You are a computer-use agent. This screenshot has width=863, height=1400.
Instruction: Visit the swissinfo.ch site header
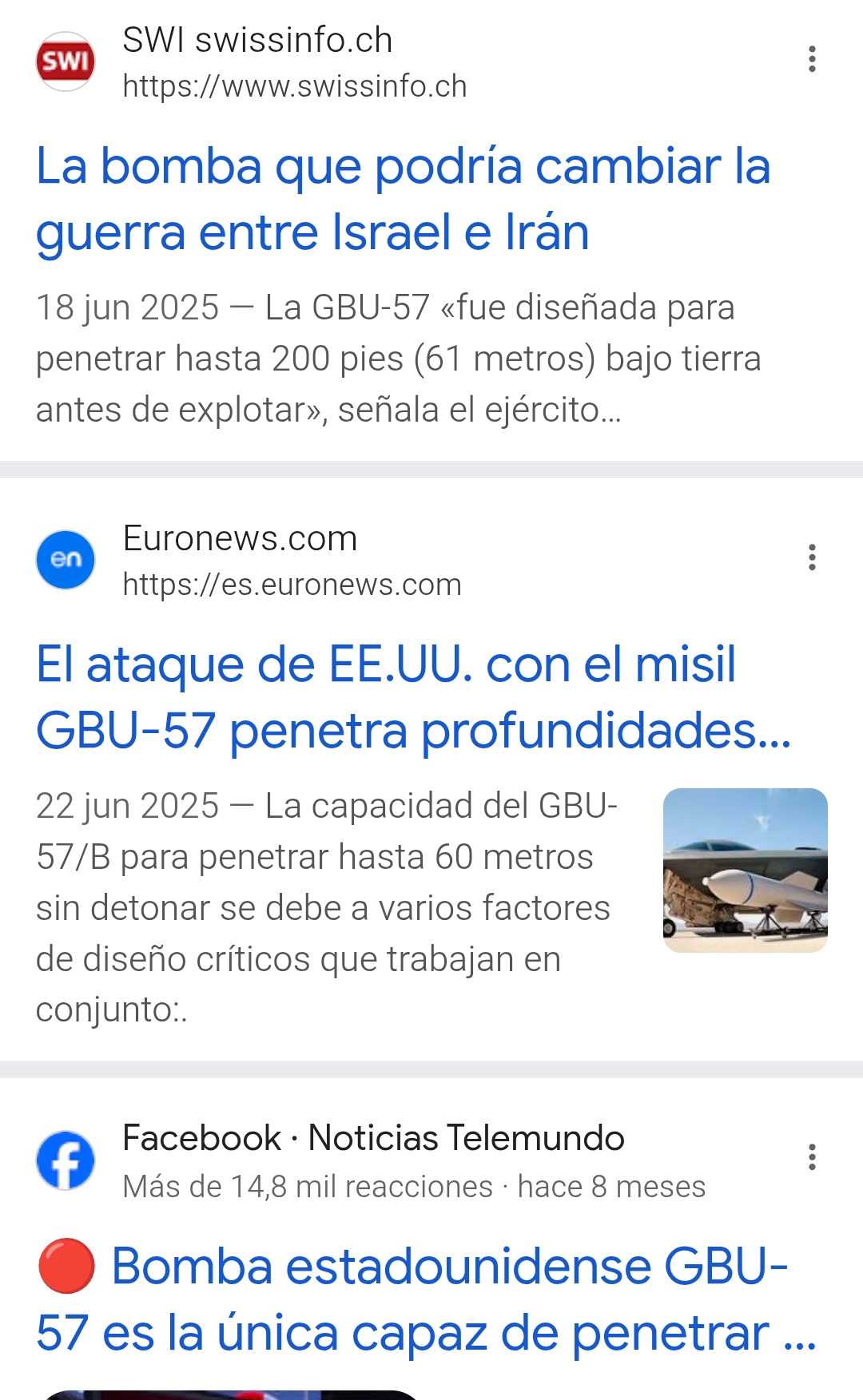256,62
